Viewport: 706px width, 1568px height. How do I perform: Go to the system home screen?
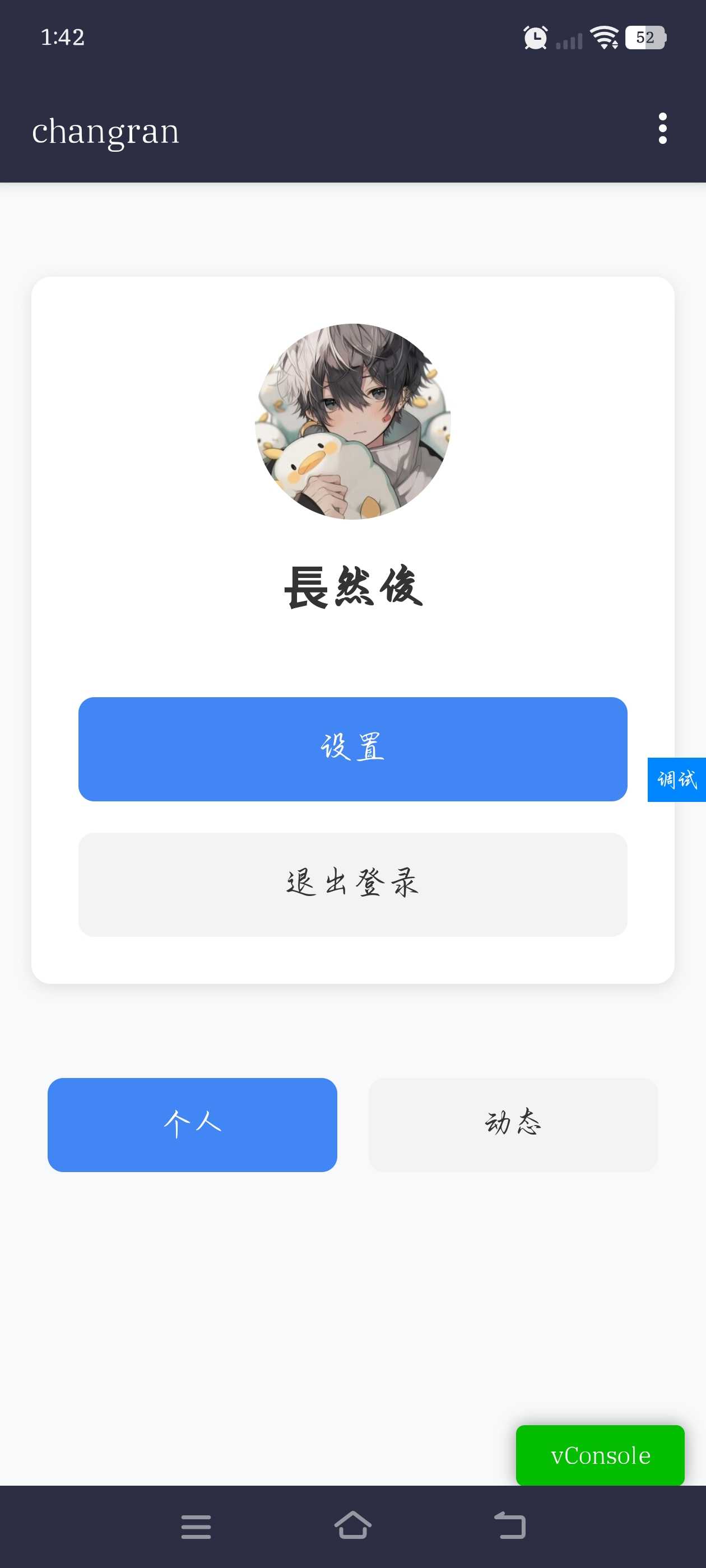[352, 1526]
